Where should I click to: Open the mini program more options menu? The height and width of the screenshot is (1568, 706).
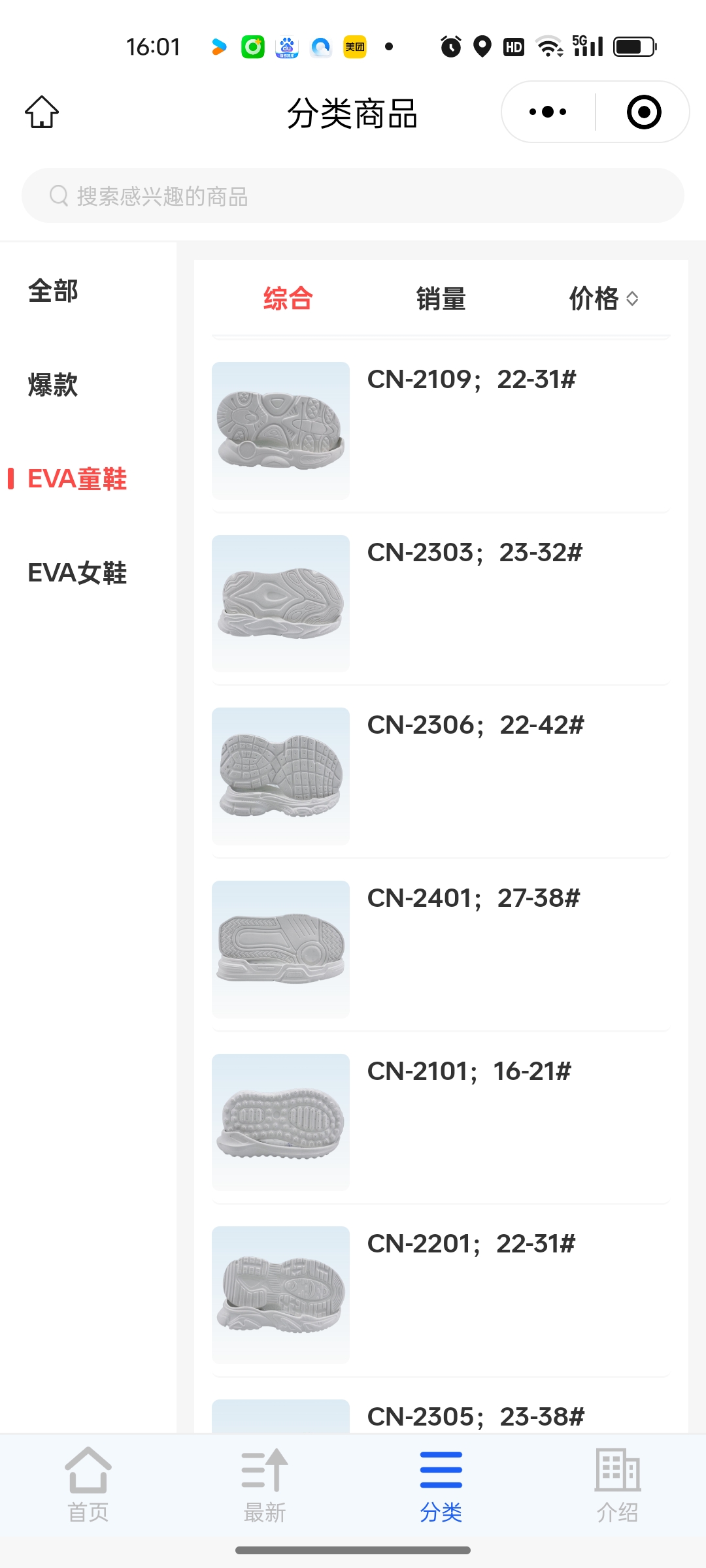point(548,112)
